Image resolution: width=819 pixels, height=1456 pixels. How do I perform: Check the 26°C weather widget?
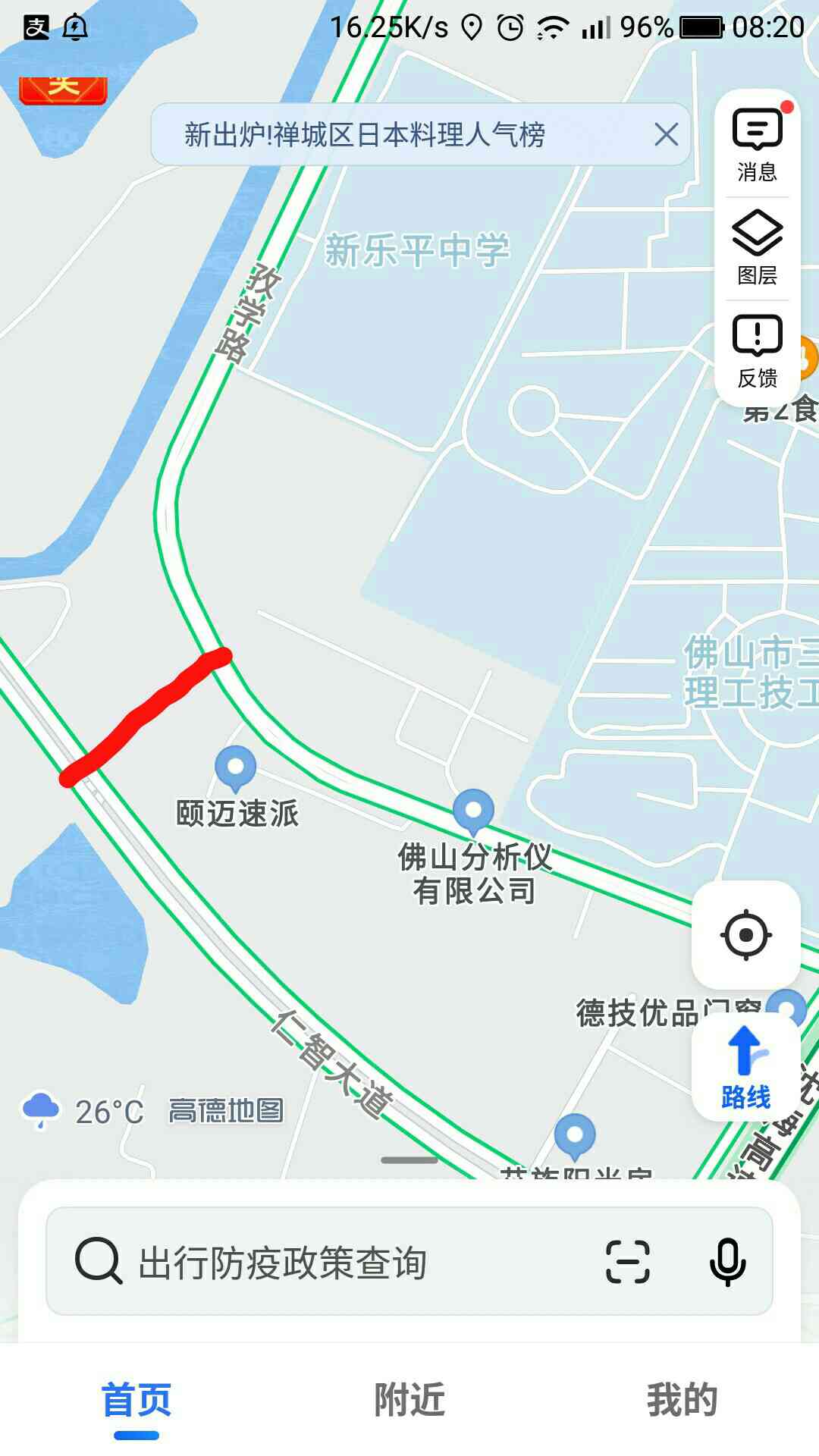tap(83, 1111)
